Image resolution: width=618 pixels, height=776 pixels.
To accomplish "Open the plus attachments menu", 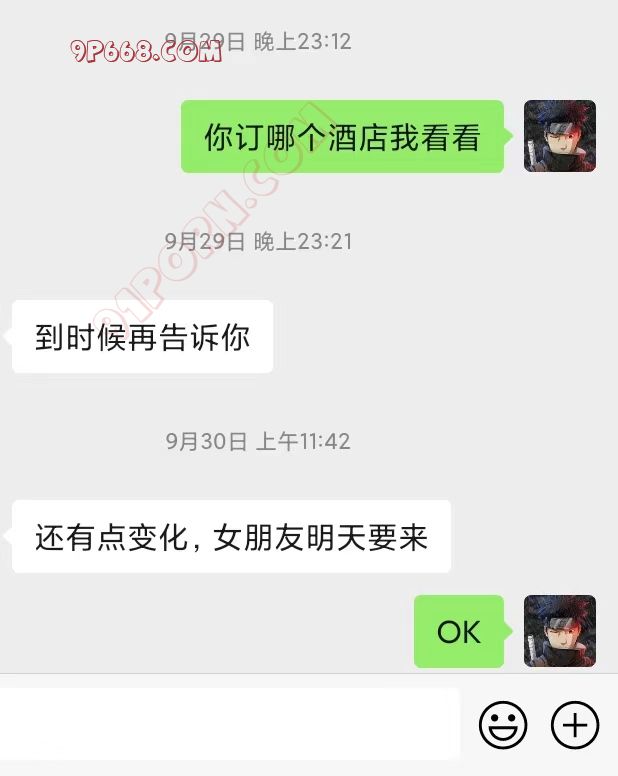I will point(575,725).
